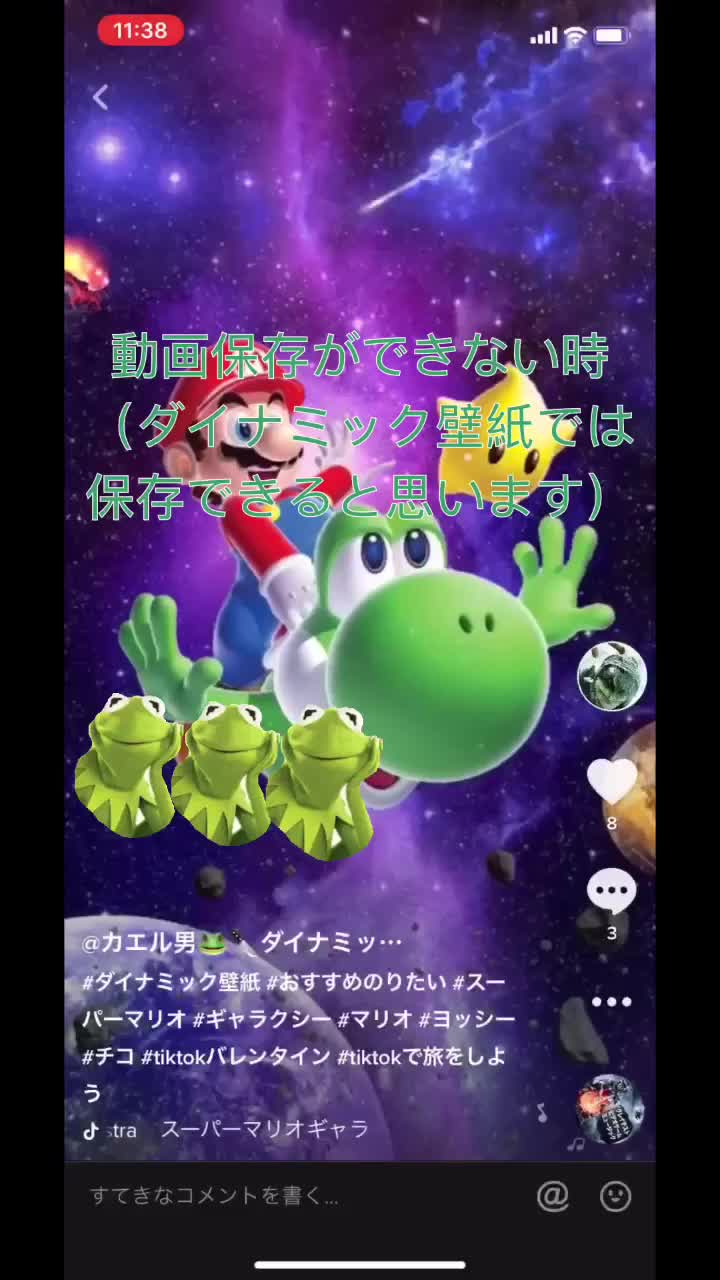The height and width of the screenshot is (1280, 720).
Task: Go back using the top-left arrow
Action: pyautogui.click(x=100, y=97)
